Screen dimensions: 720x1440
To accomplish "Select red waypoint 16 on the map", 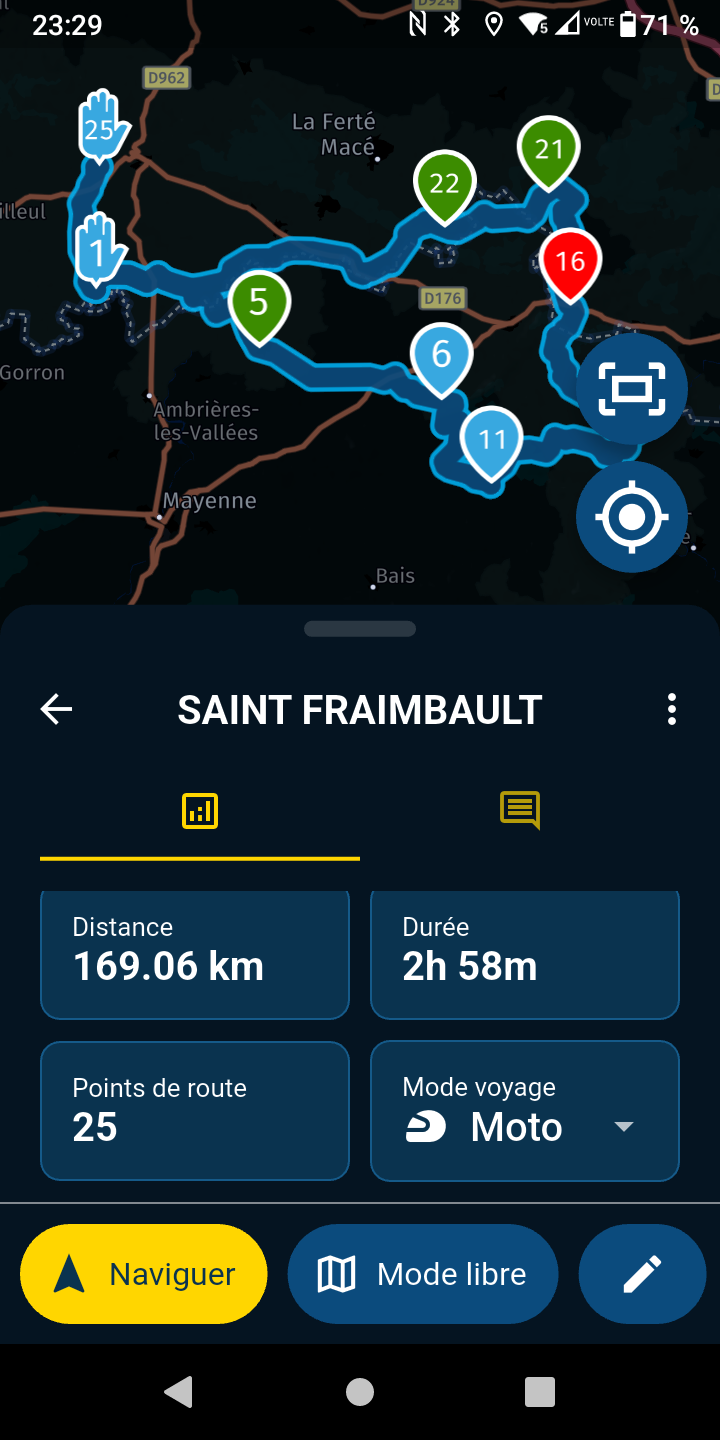I will (570, 262).
